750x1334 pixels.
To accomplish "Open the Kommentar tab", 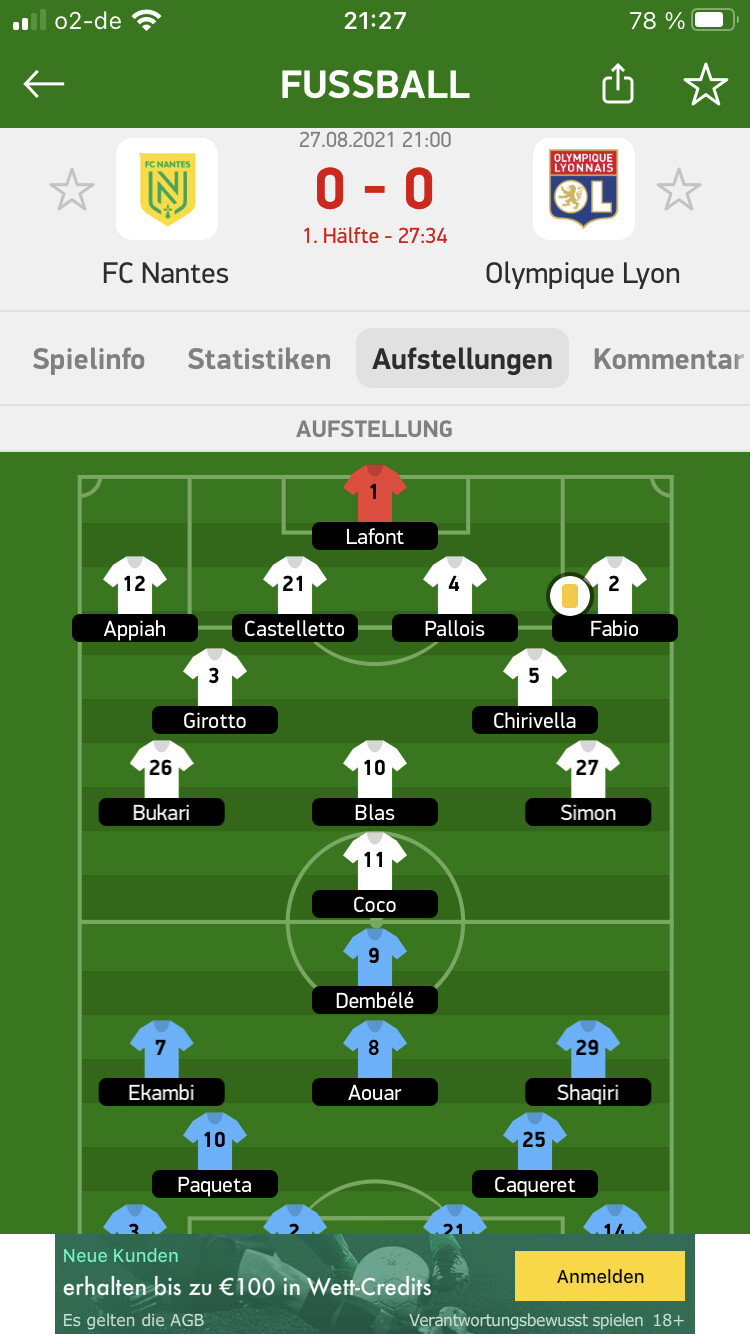I will (668, 359).
